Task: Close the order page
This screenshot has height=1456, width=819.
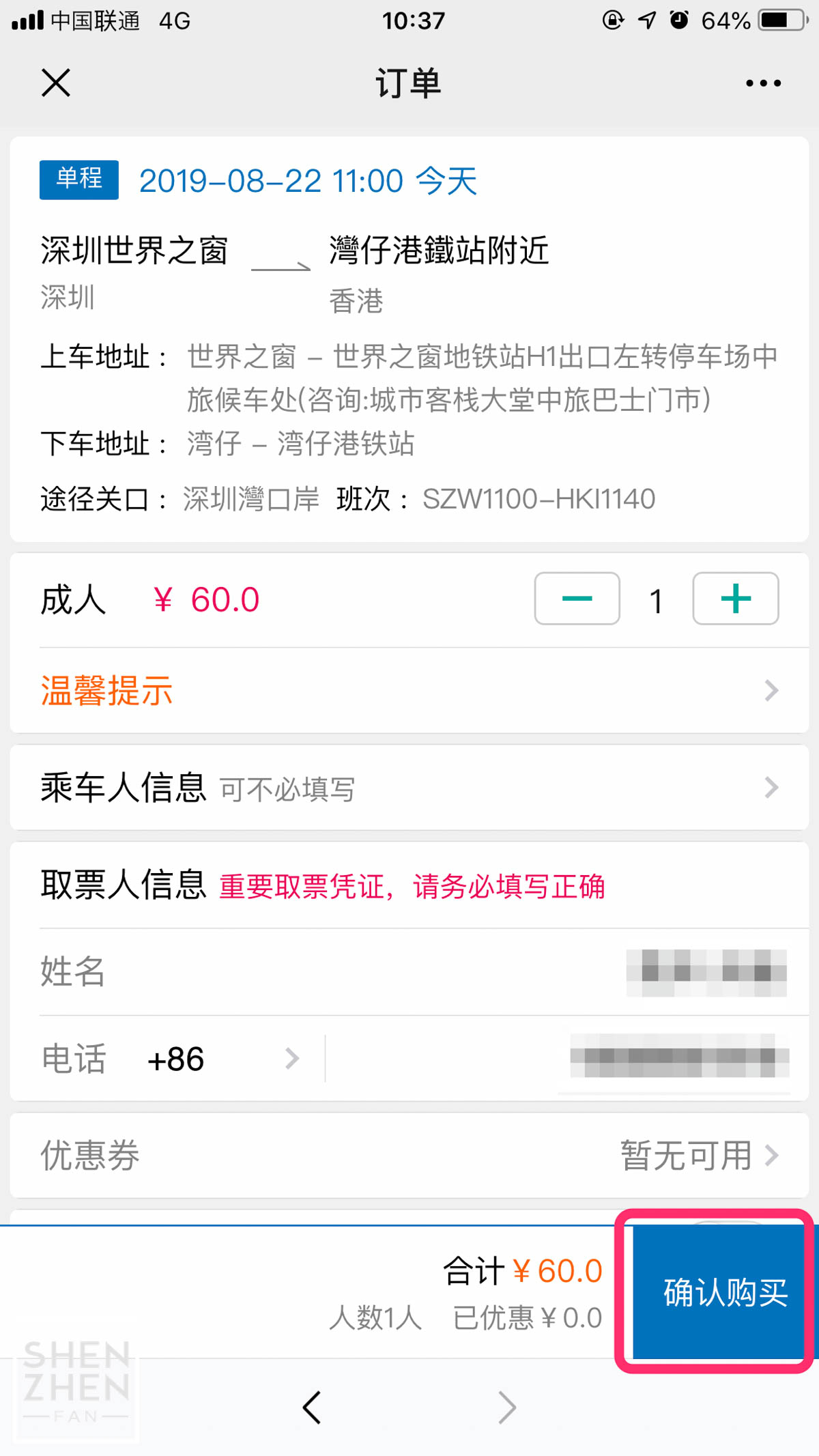Action: click(x=56, y=83)
